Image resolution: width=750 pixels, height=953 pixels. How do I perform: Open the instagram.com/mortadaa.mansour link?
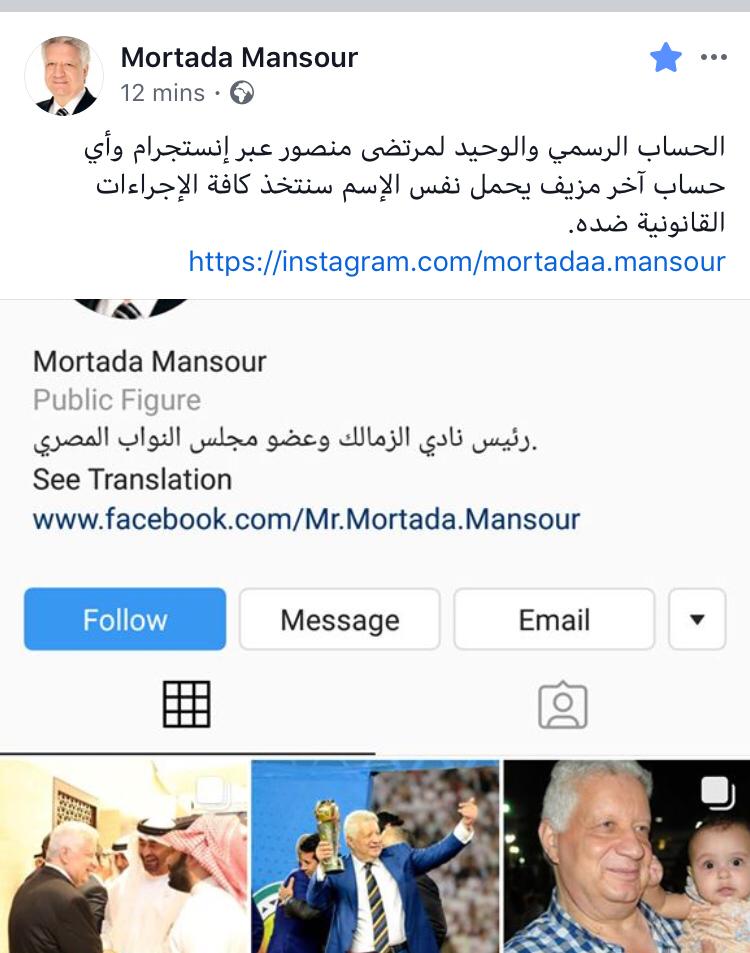click(457, 262)
